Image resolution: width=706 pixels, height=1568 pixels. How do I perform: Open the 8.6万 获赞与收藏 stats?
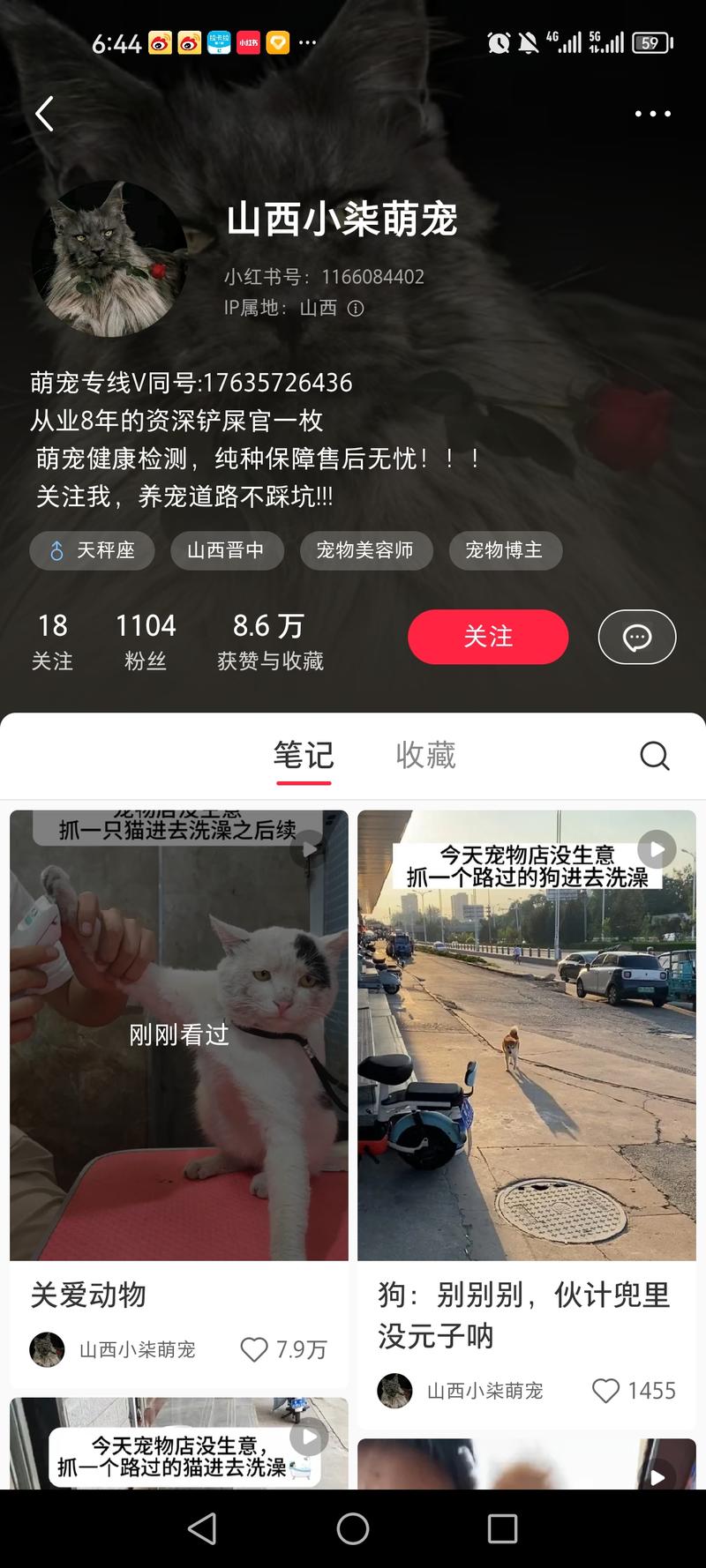coord(270,642)
